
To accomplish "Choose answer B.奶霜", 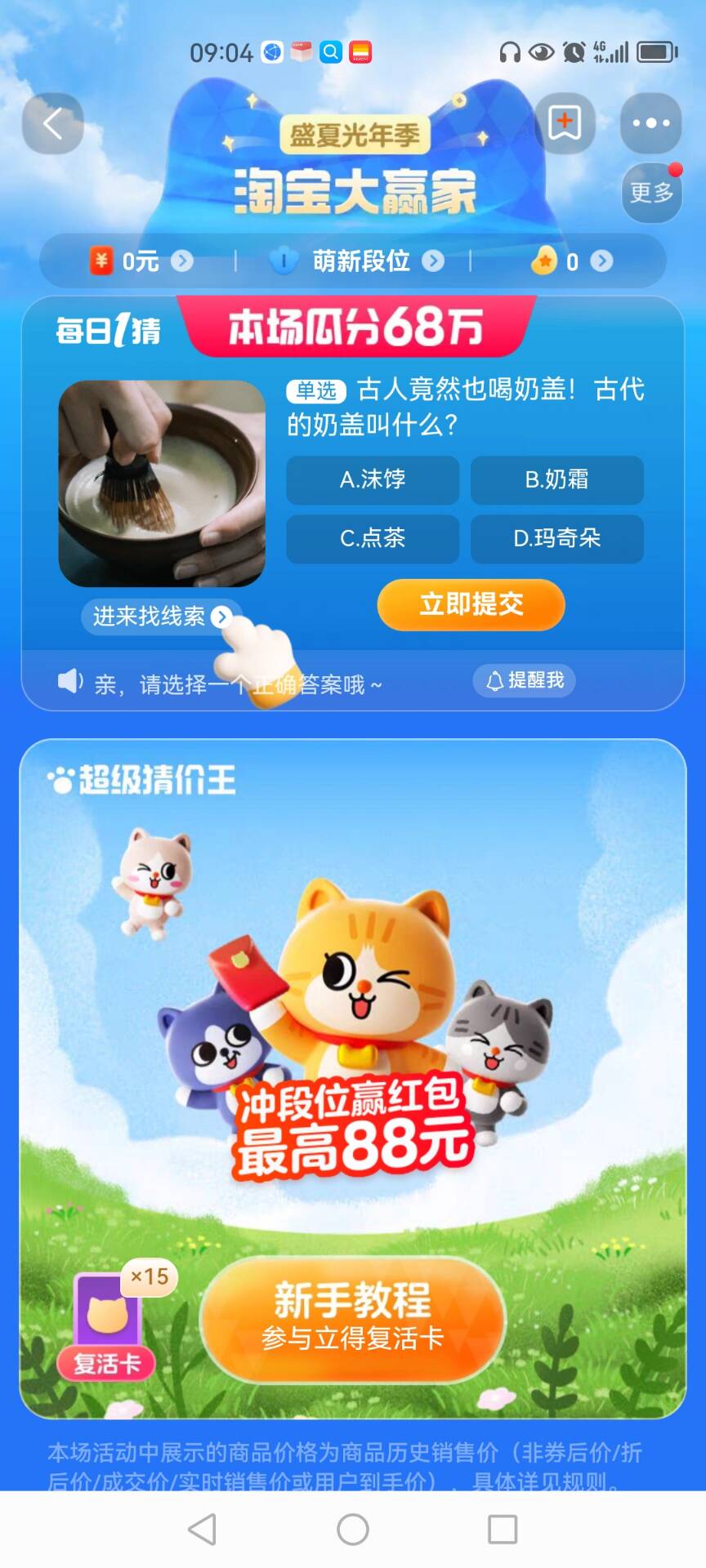I will [556, 479].
